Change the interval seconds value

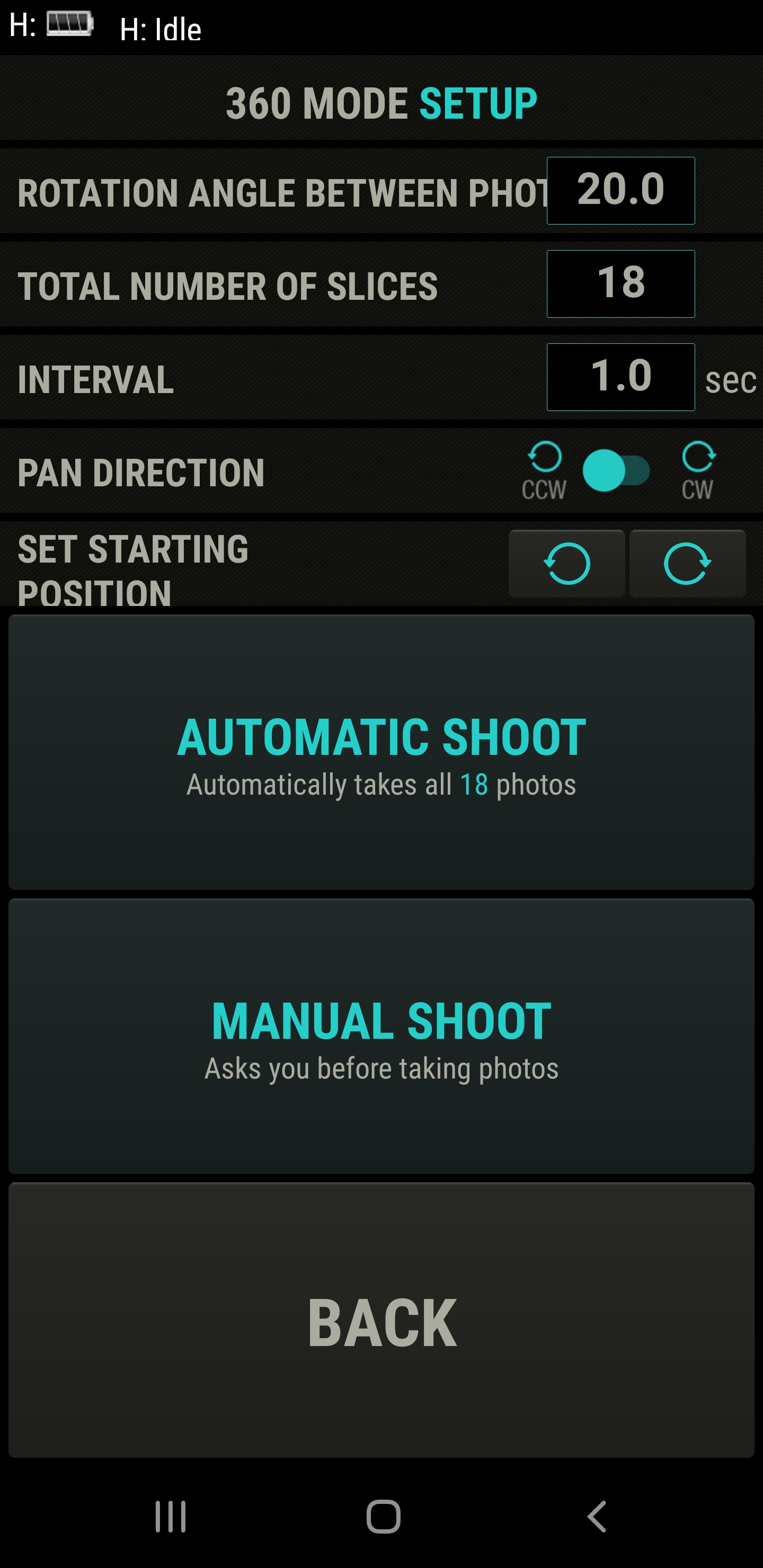coord(620,377)
